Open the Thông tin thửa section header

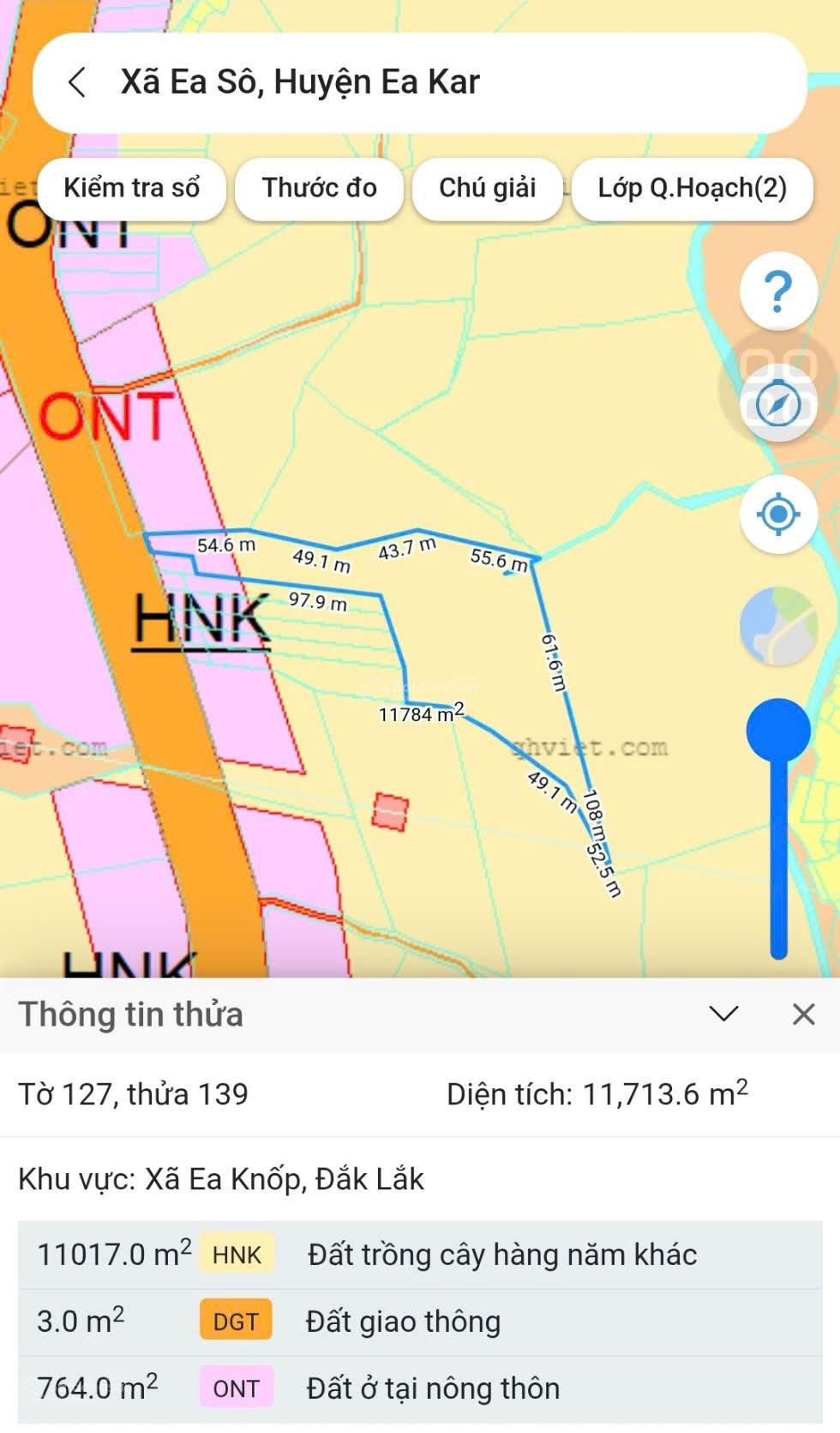tap(130, 1015)
